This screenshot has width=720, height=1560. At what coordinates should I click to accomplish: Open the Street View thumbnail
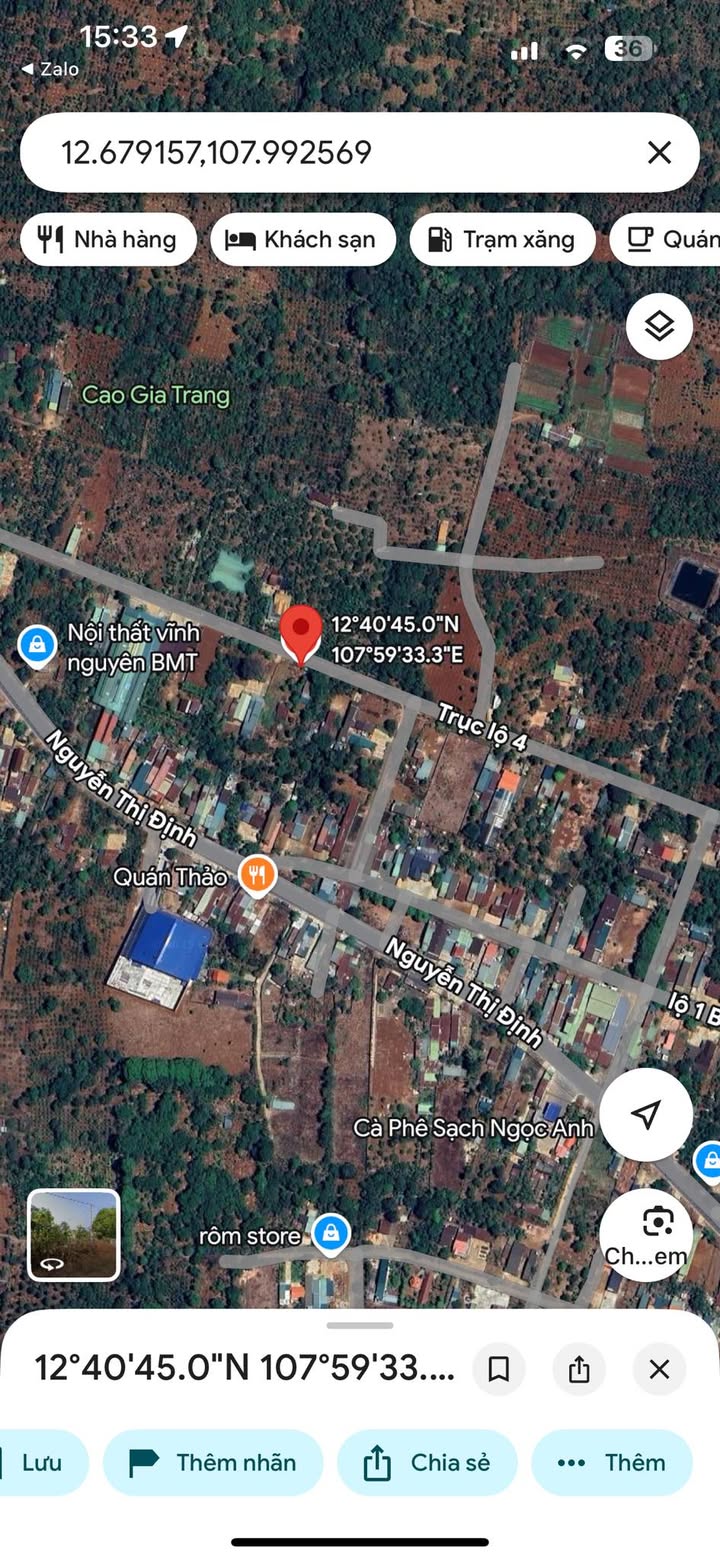[x=73, y=1235]
